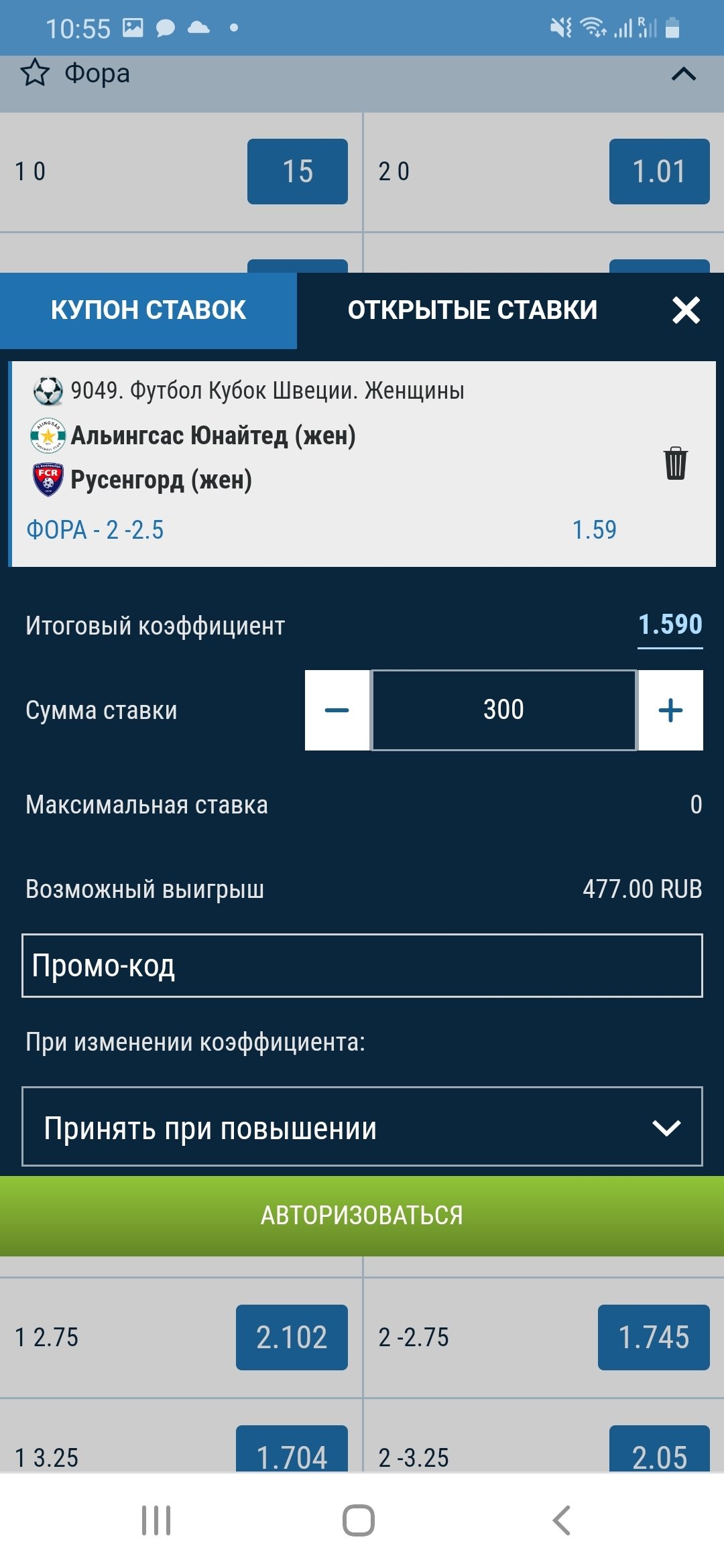The height and width of the screenshot is (1568, 724).
Task: Edit the bet amount field showing 300
Action: pyautogui.click(x=503, y=710)
